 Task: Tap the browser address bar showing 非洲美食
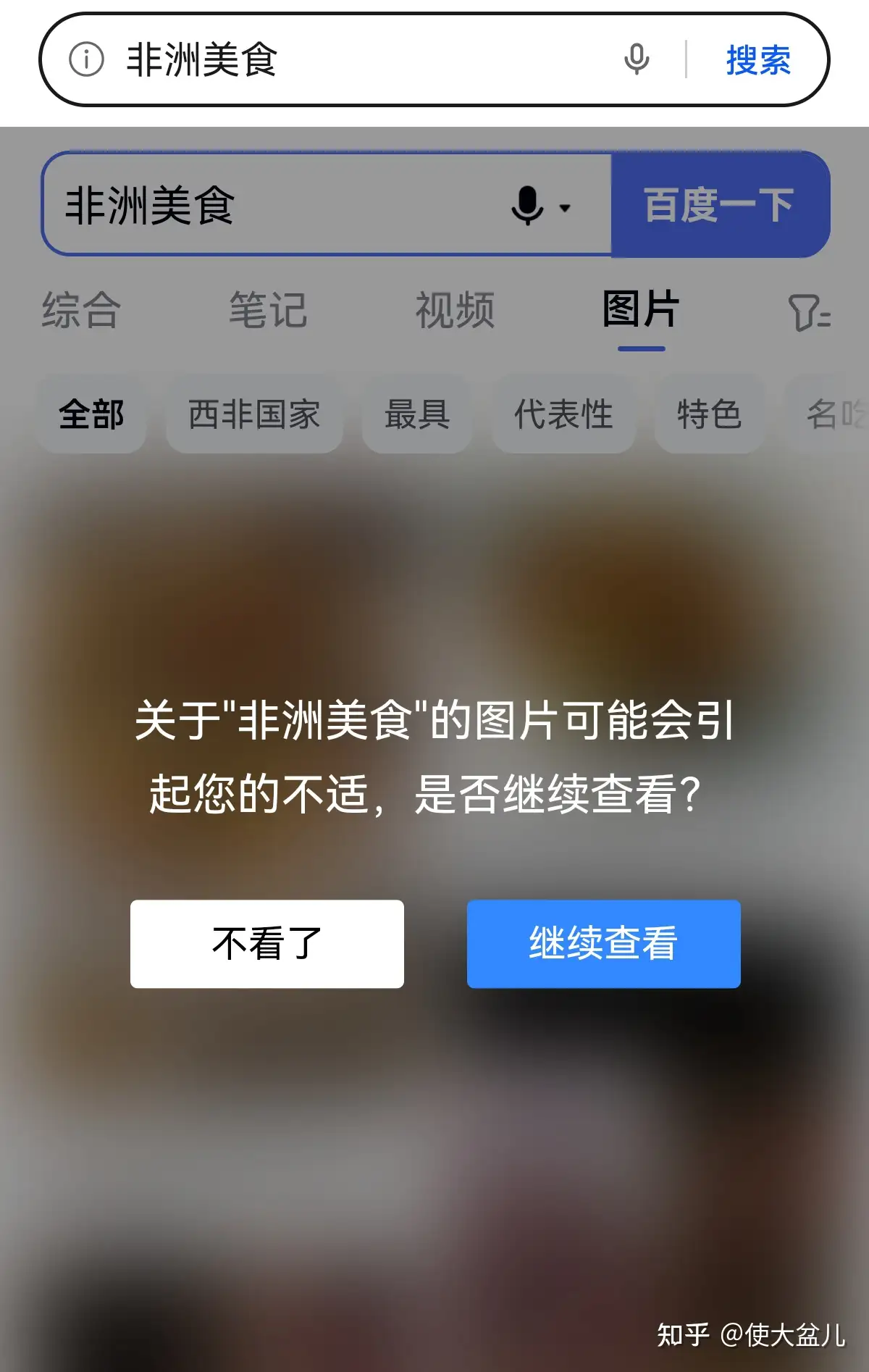pos(362,59)
